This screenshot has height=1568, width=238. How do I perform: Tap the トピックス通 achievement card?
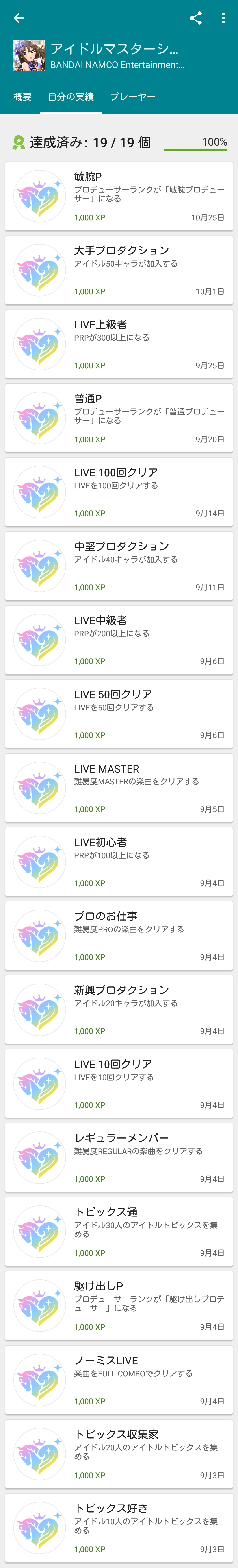pos(119,1231)
